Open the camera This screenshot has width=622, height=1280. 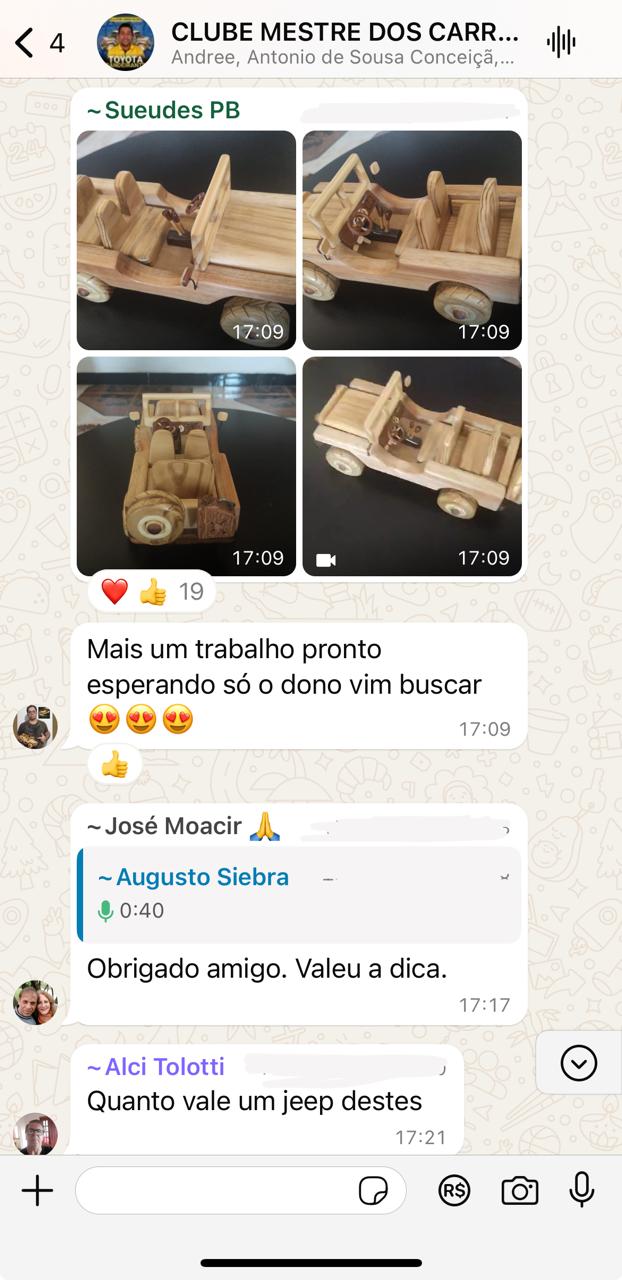[519, 1191]
